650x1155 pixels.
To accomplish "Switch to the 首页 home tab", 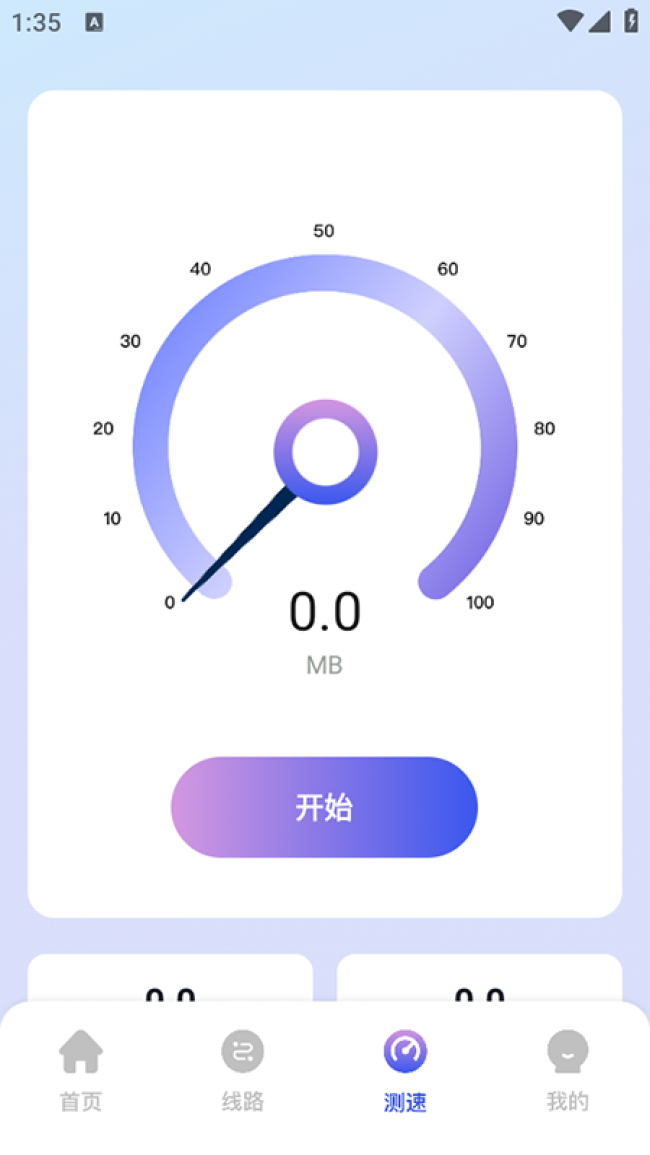I will pos(81,1071).
